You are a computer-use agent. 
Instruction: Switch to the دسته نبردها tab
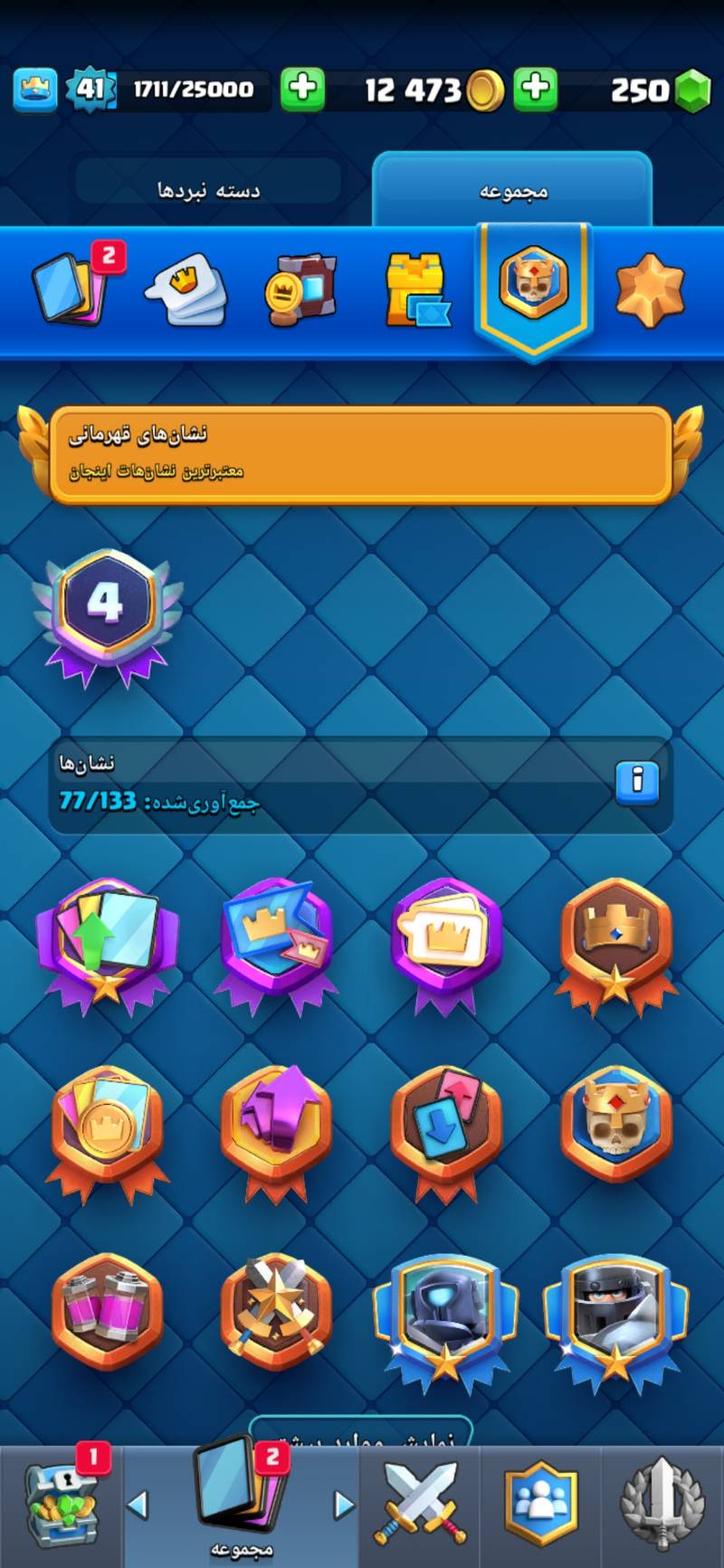coord(208,190)
